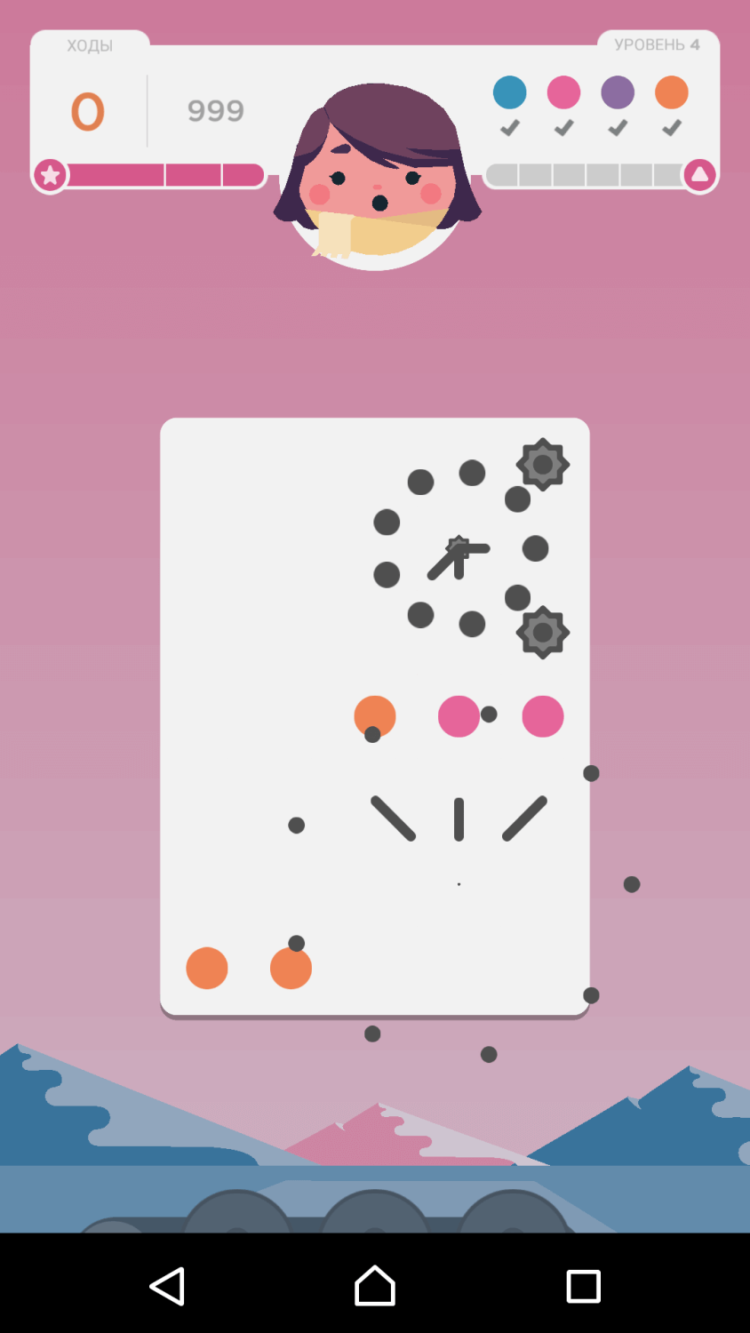Viewport: 750px width, 1333px height.
Task: Tap the Android home button
Action: click(x=375, y=1287)
